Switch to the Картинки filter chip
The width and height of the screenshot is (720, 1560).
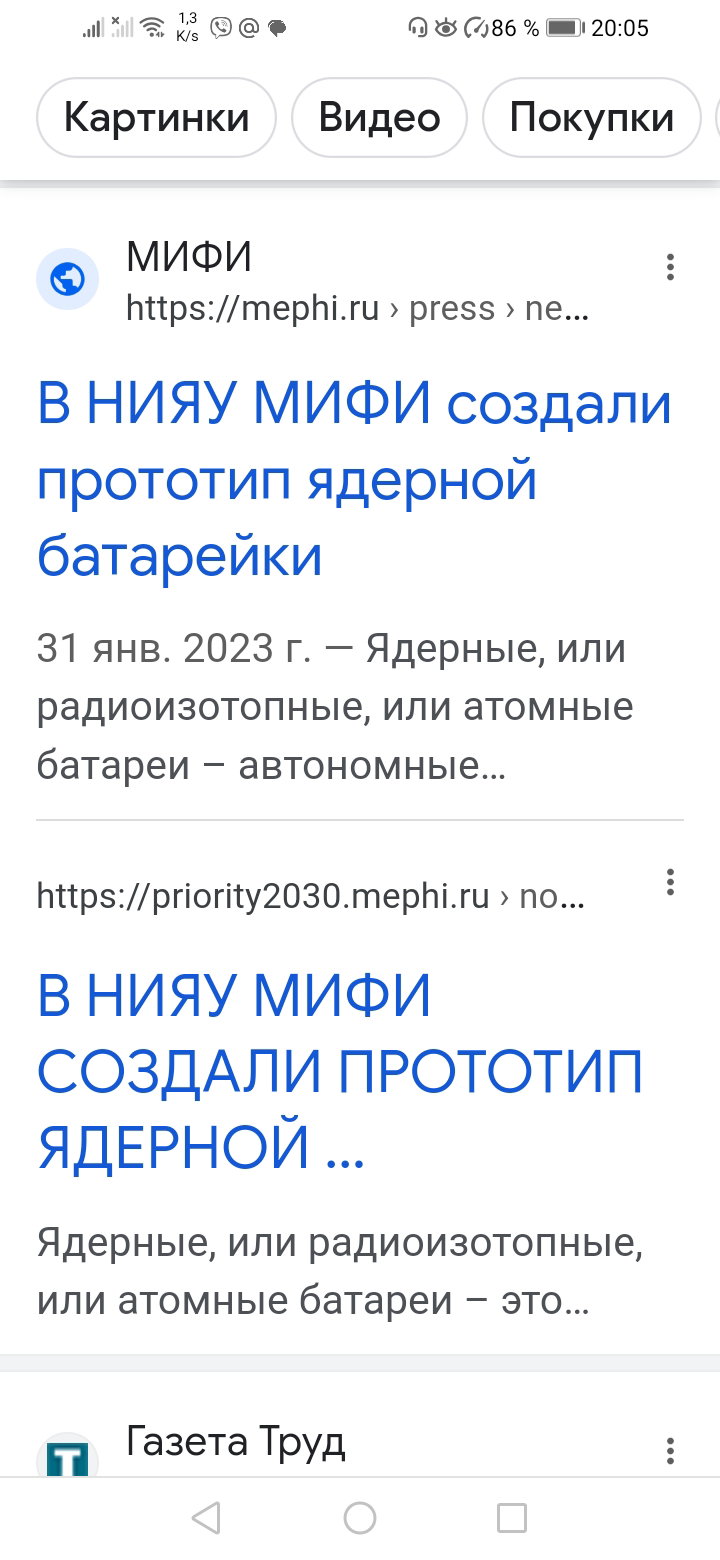pyautogui.click(x=156, y=118)
